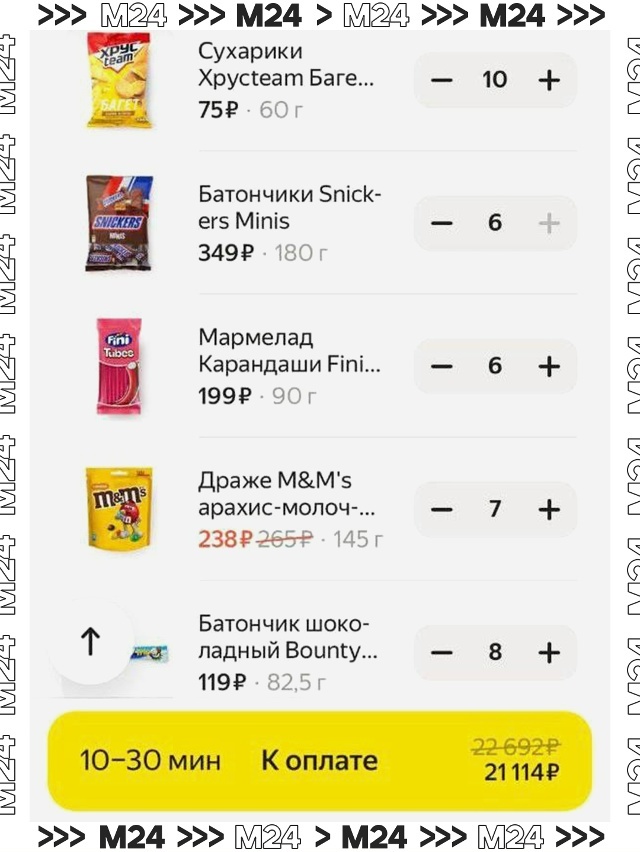640x852 pixels.
Task: Proceed with the К оплате button
Action: tap(320, 761)
